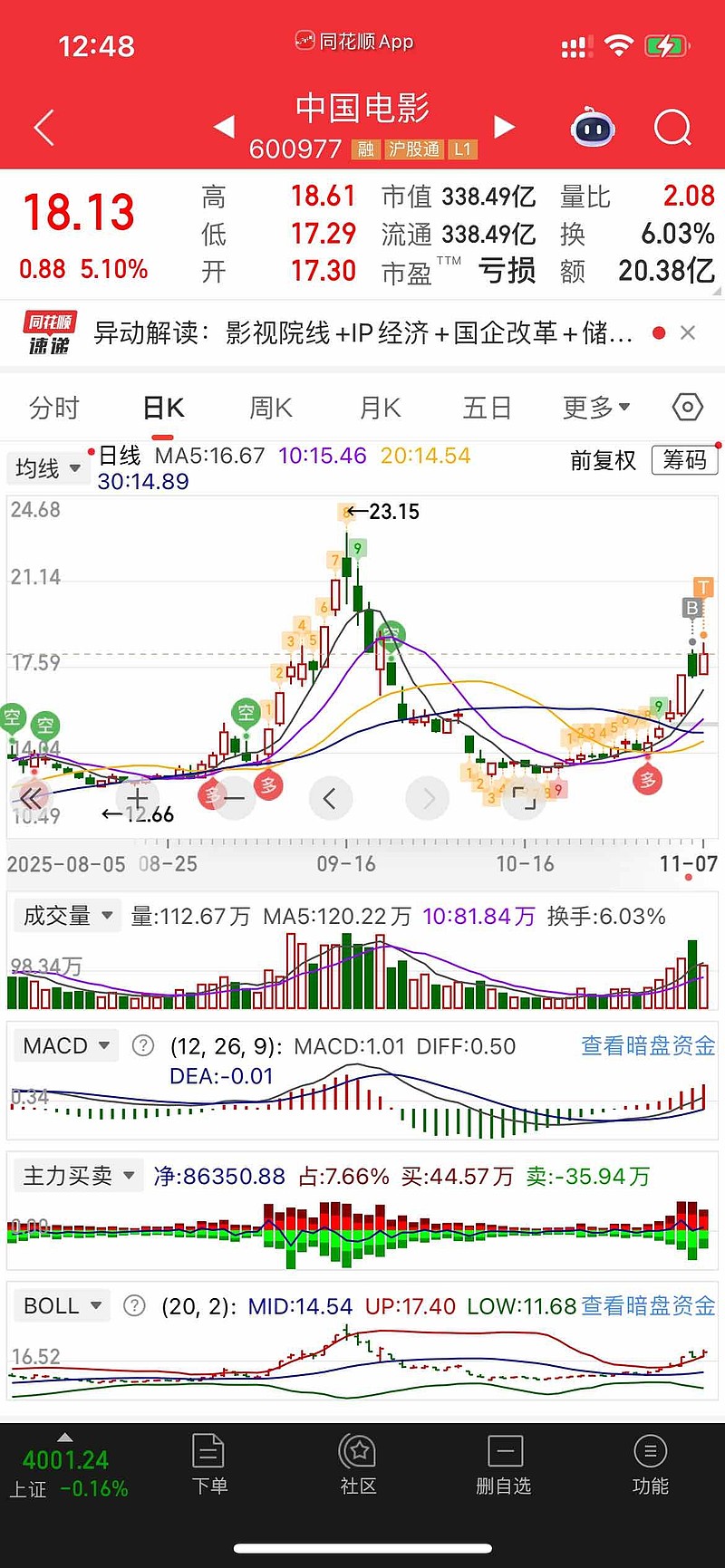The width and height of the screenshot is (725, 1568).
Task: Open chart settings via the gear icon
Action: point(687,407)
